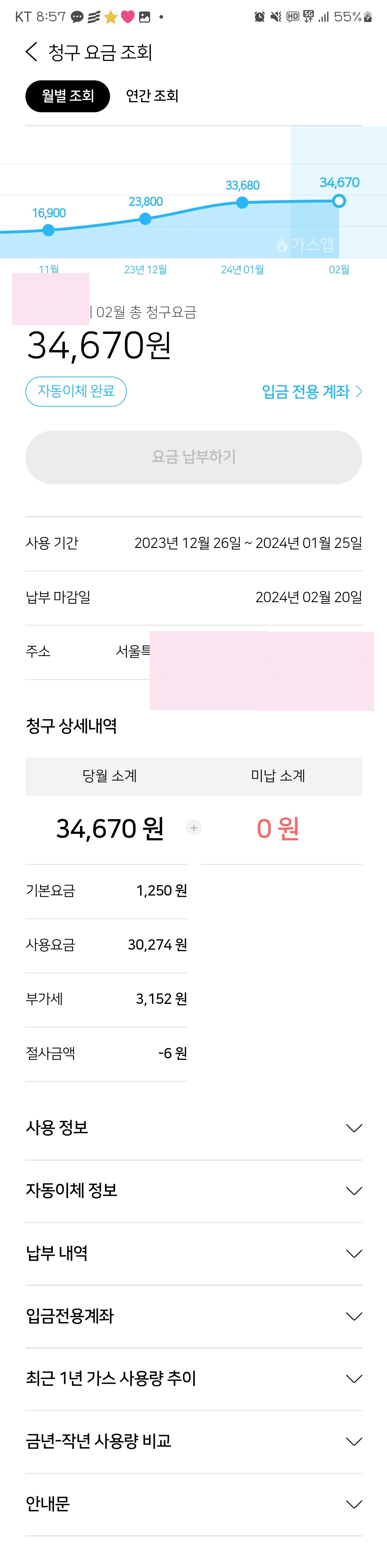Select the 23년 12월 point on the chart
This screenshot has width=387, height=1568.
click(145, 219)
